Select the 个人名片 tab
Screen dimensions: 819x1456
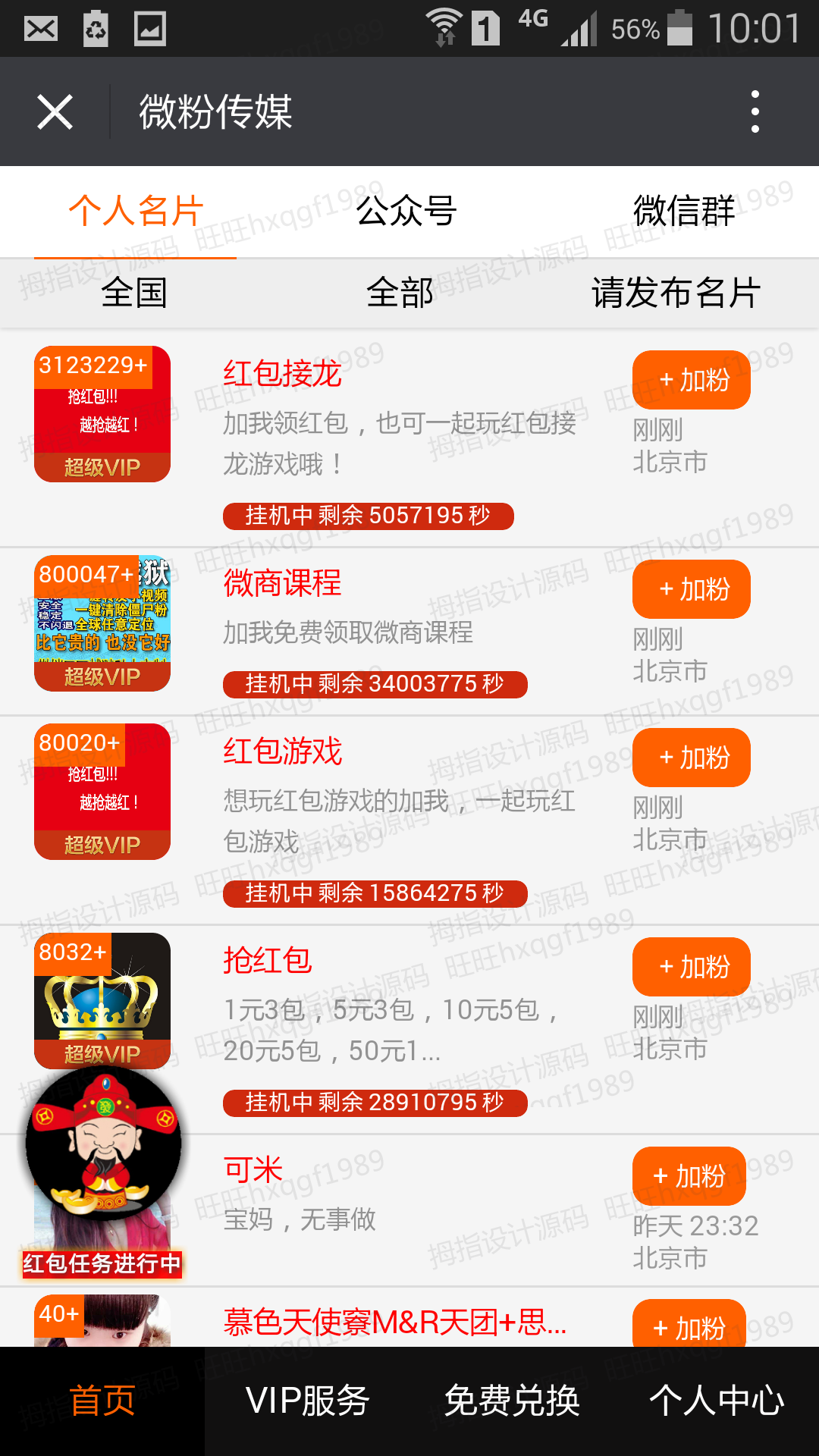[136, 212]
